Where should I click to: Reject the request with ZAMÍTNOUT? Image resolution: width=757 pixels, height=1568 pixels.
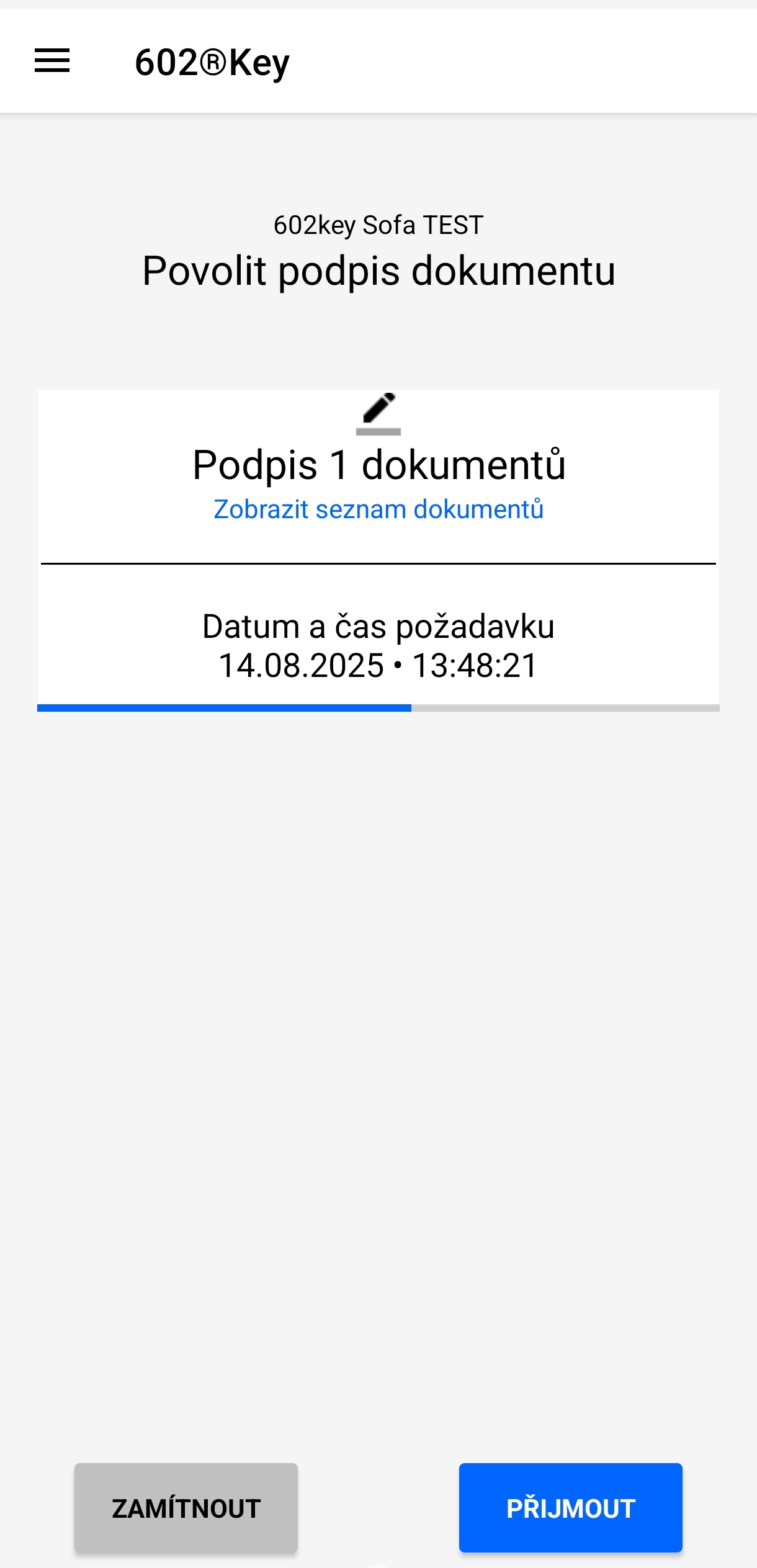point(186,1507)
